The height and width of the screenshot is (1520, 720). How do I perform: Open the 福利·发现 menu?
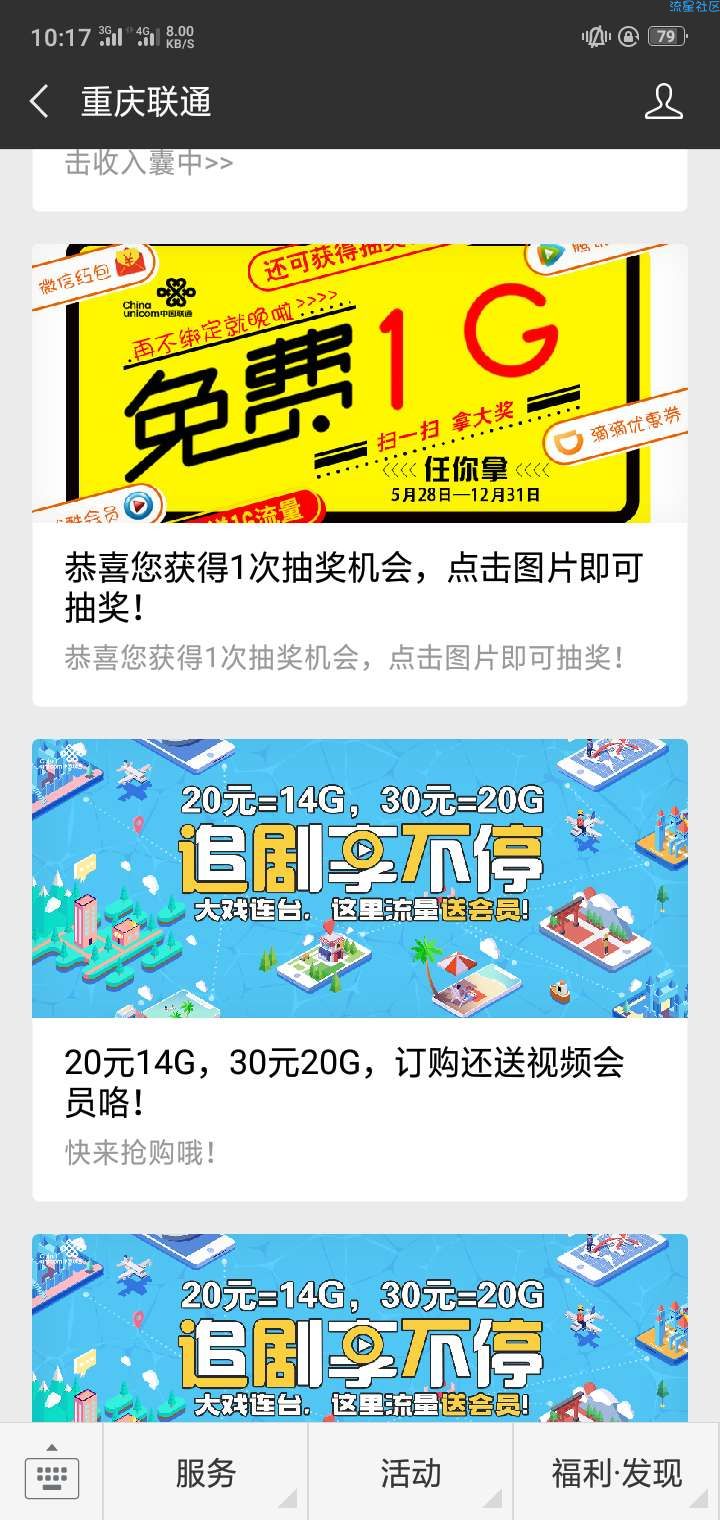616,1473
